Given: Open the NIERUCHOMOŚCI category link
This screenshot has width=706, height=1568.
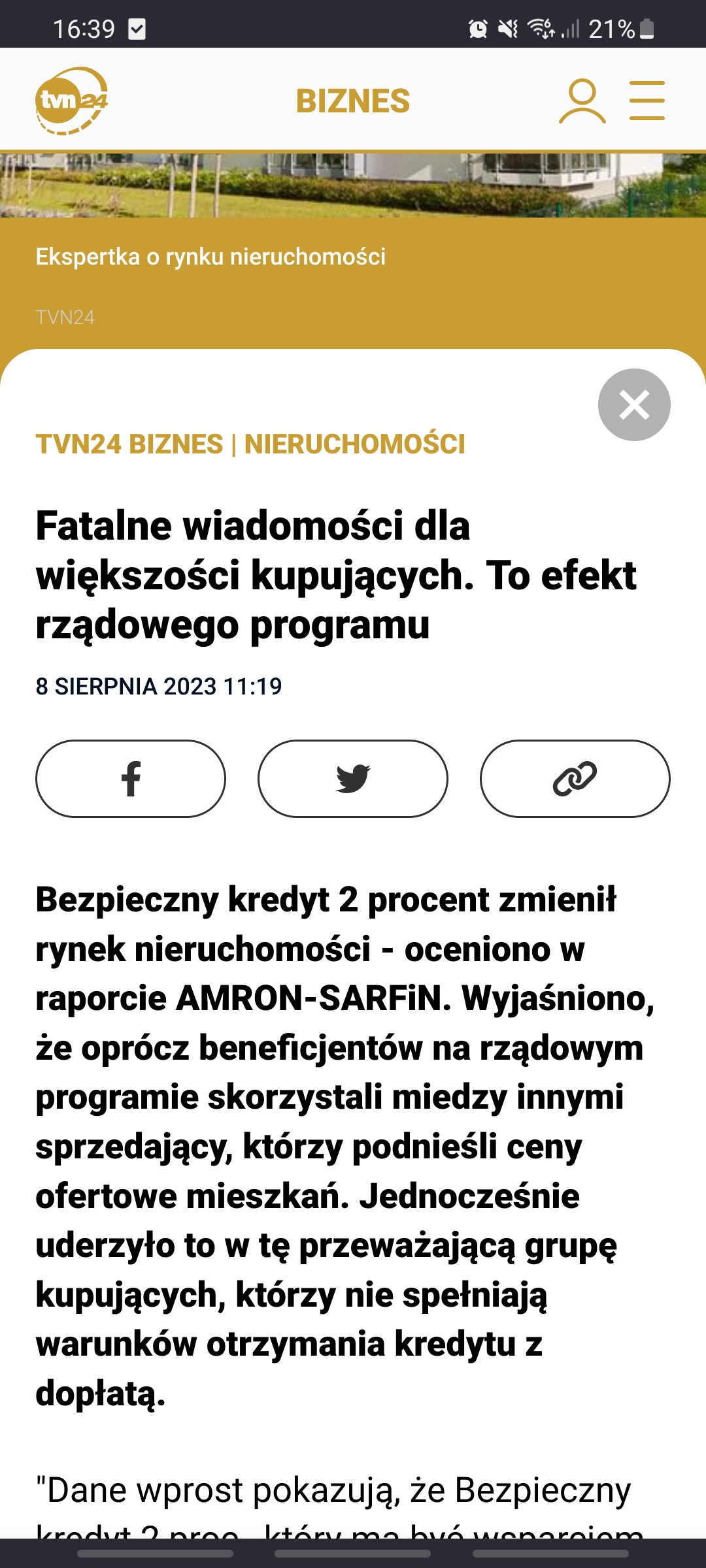Looking at the screenshot, I should tap(354, 444).
